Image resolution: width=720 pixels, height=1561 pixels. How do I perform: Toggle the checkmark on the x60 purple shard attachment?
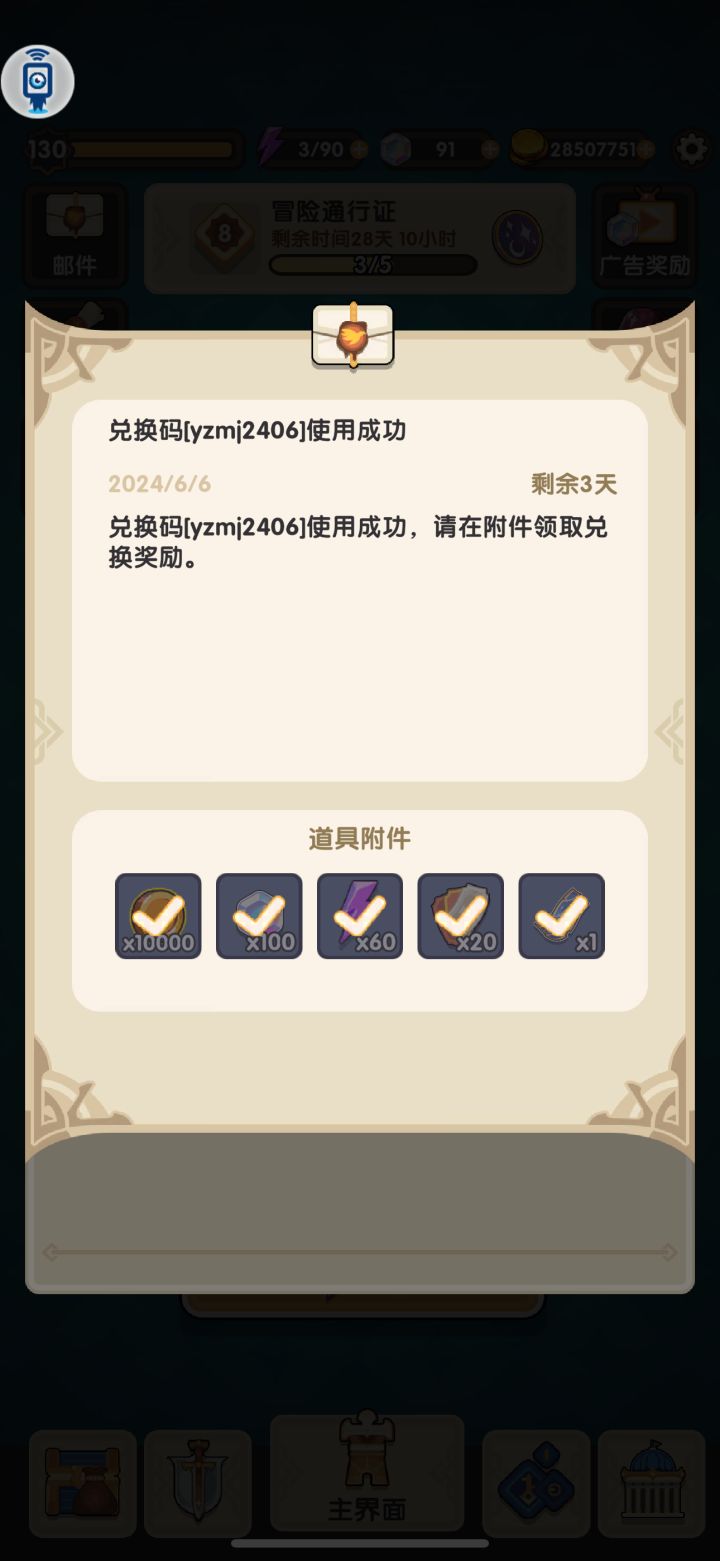pyautogui.click(x=359, y=915)
